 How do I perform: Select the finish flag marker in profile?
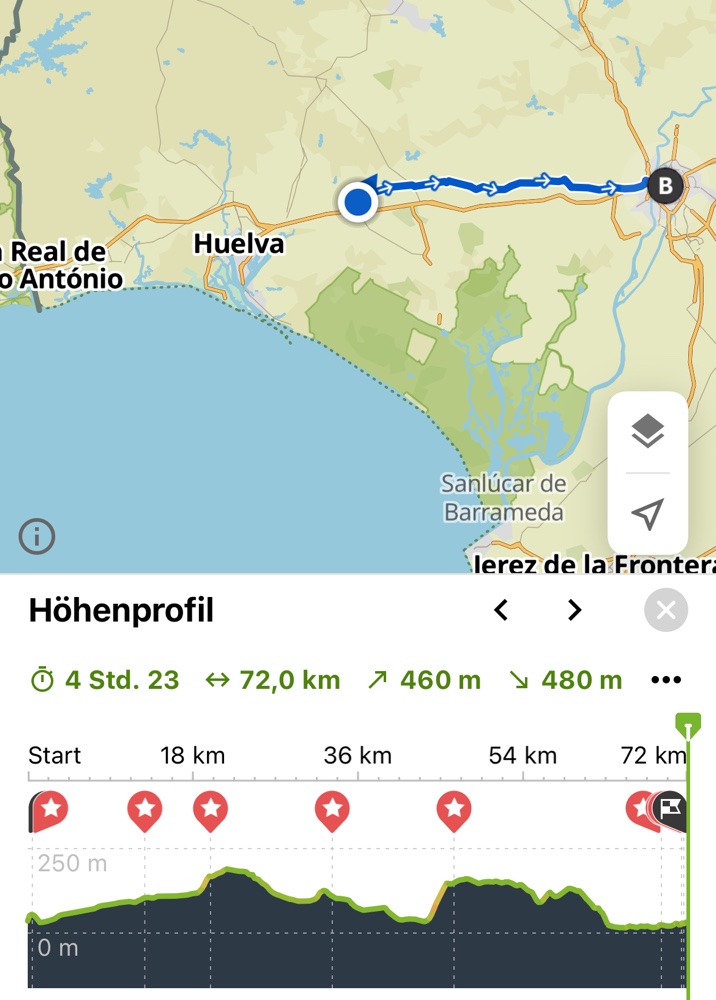(672, 807)
